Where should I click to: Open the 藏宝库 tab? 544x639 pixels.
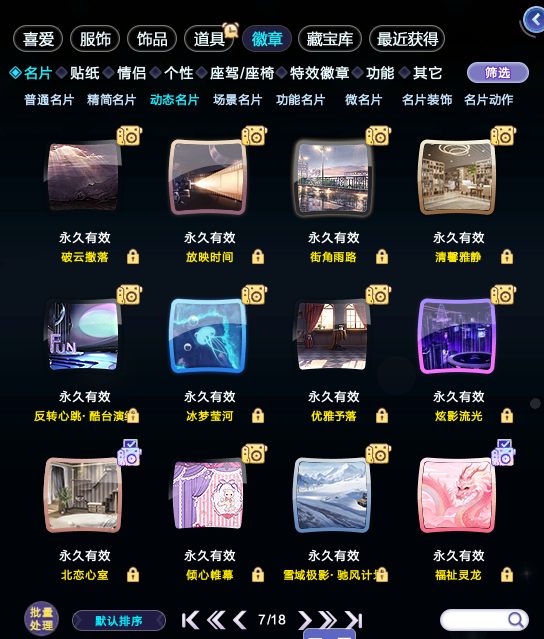tap(330, 39)
